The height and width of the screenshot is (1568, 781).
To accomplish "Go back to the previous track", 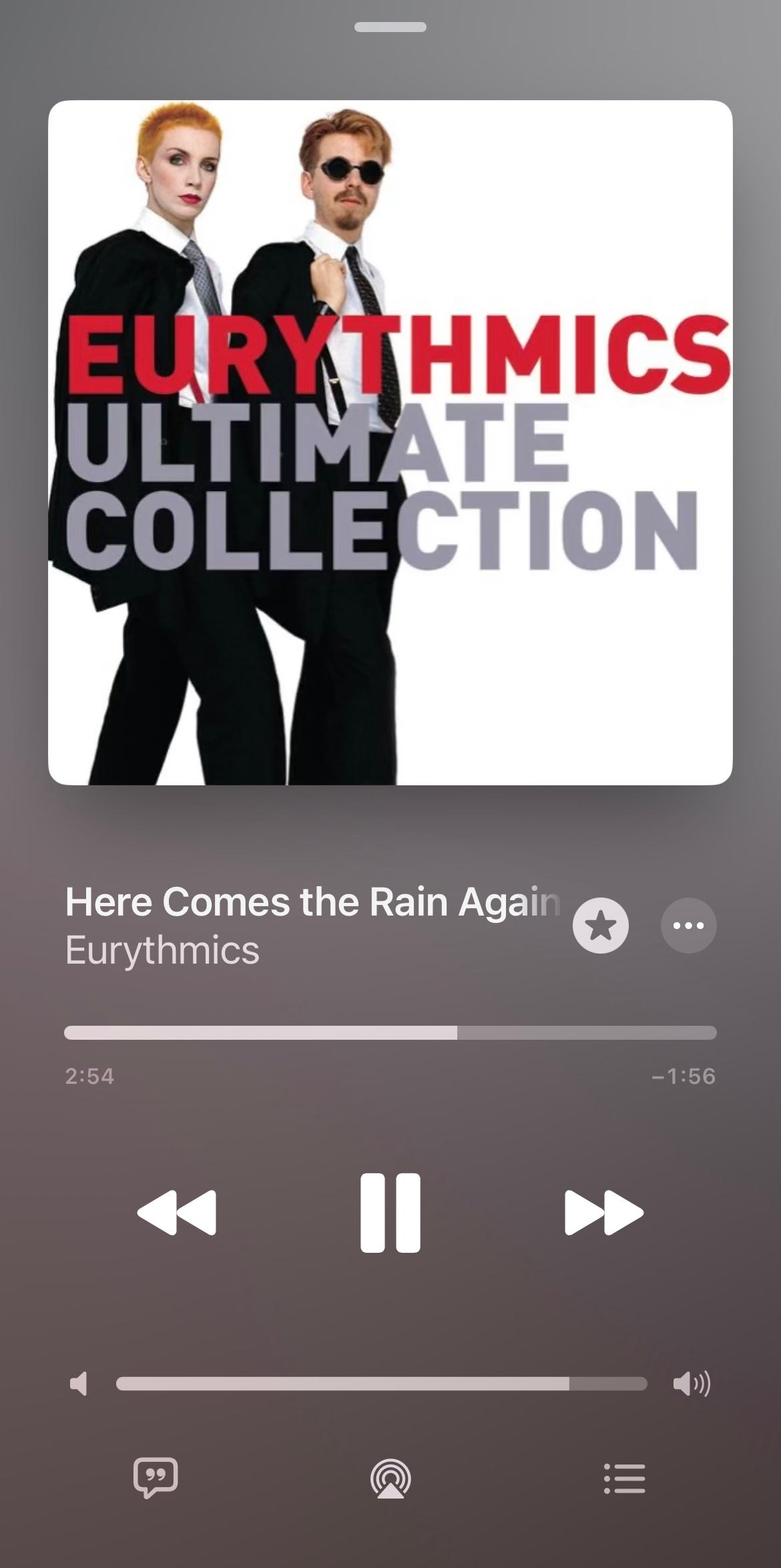I will (x=177, y=1212).
